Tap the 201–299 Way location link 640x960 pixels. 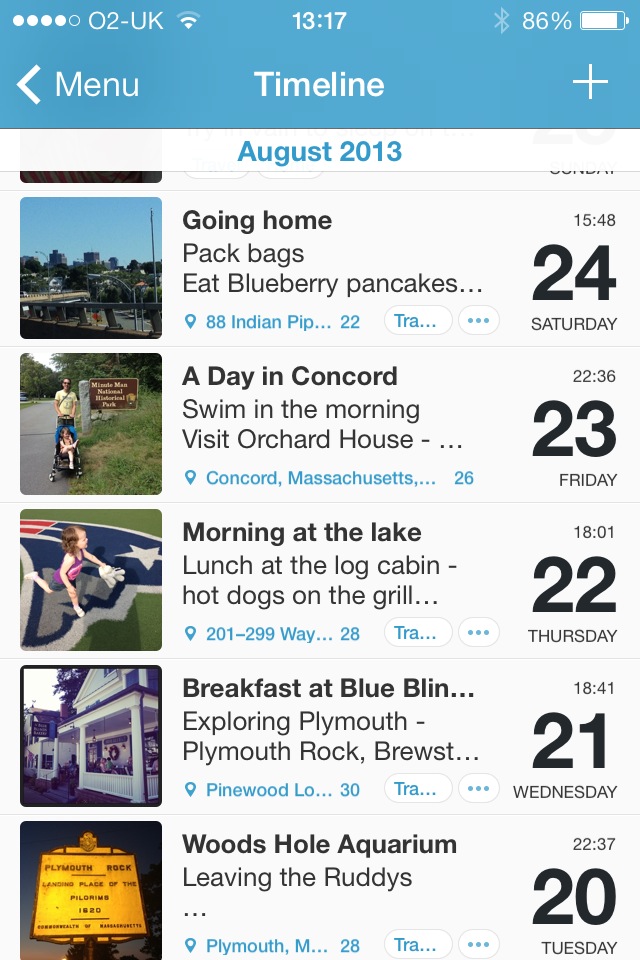click(267, 634)
